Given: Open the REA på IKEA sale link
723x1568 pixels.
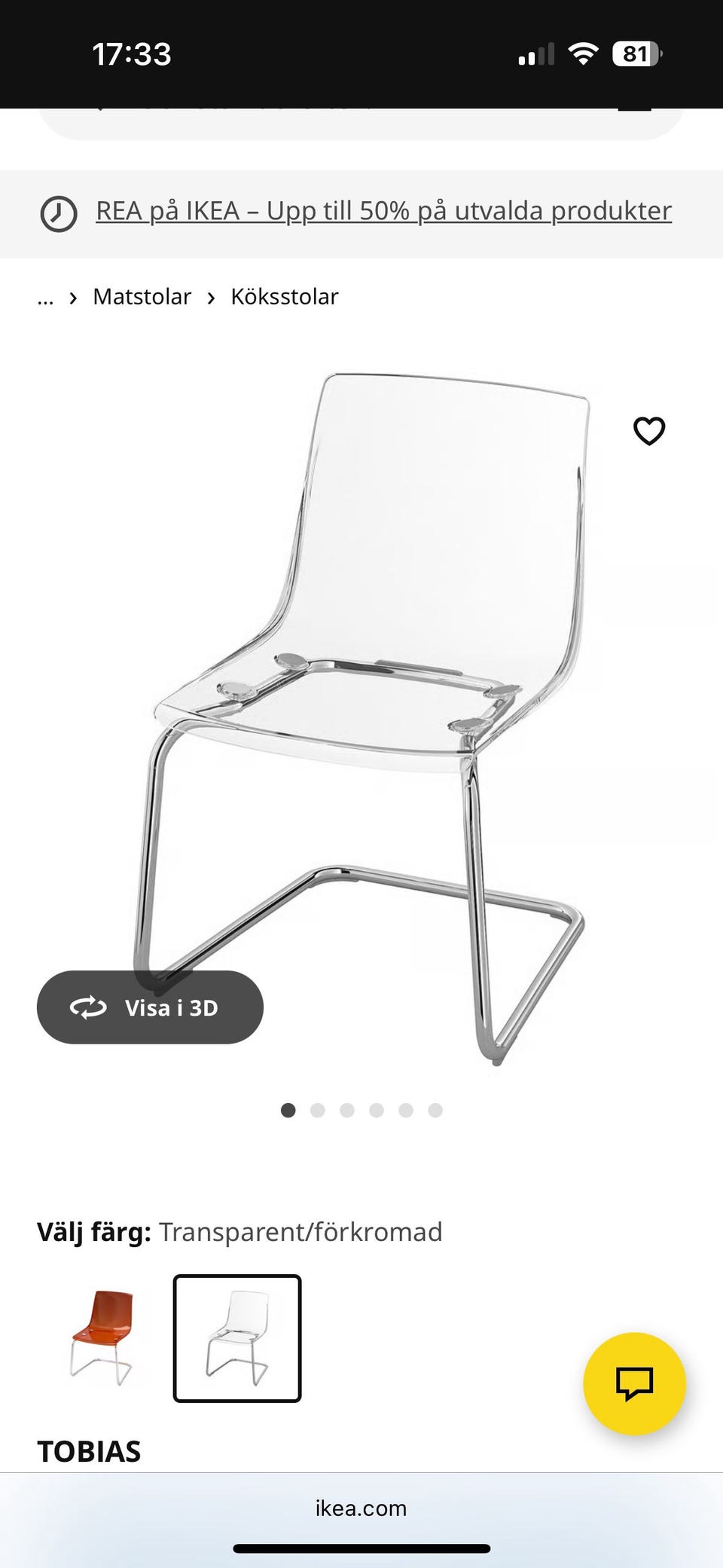Looking at the screenshot, I should pos(383,212).
